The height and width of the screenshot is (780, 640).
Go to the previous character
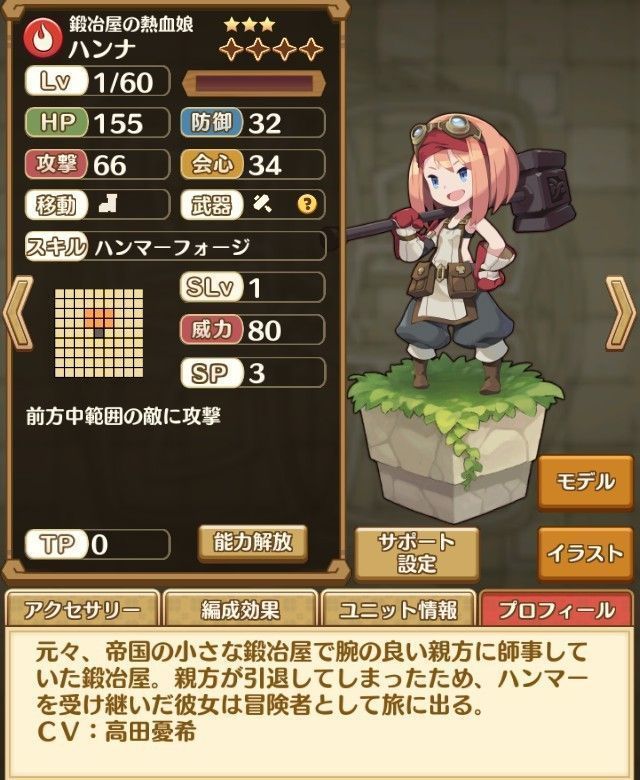(18, 315)
